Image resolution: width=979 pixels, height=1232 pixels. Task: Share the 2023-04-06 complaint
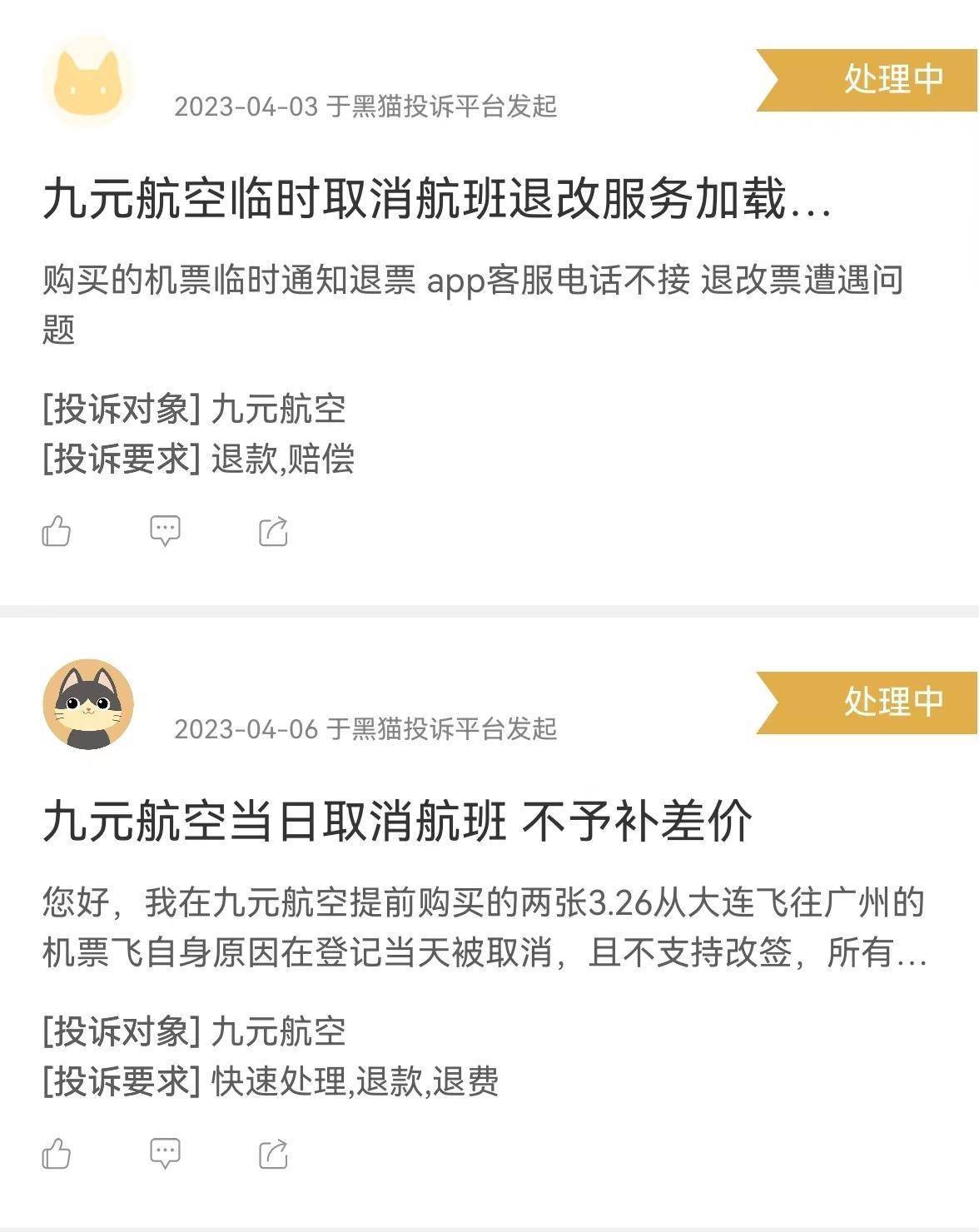(x=273, y=1154)
